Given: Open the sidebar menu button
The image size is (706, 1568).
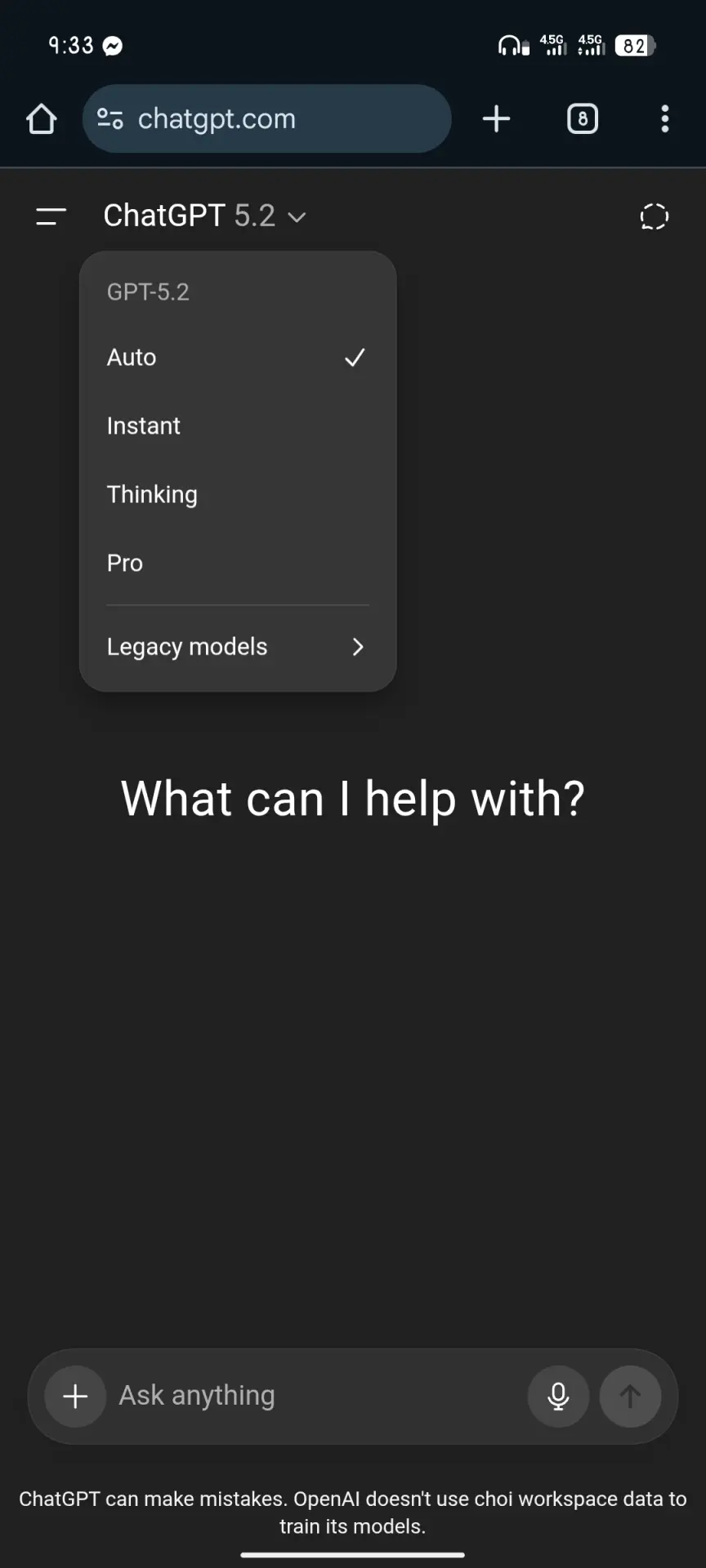Looking at the screenshot, I should (x=51, y=216).
